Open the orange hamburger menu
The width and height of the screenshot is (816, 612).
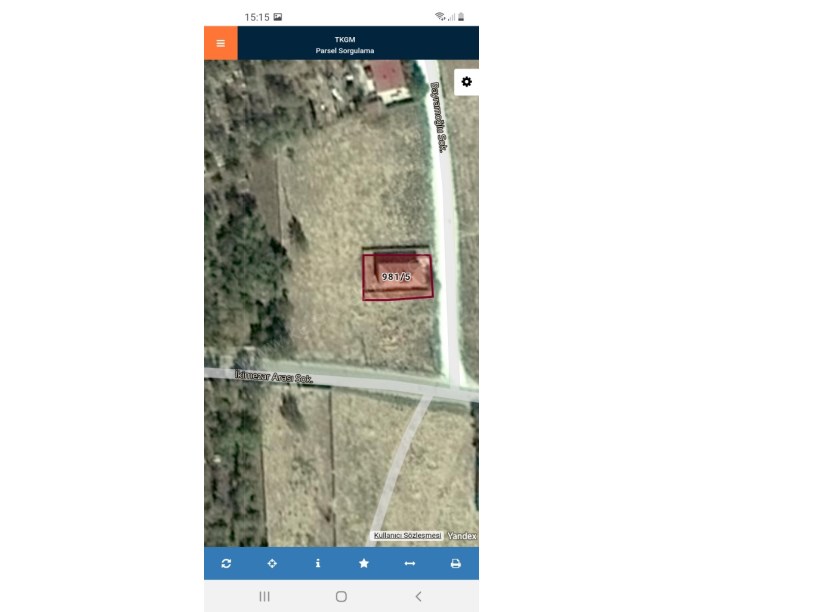[221, 43]
